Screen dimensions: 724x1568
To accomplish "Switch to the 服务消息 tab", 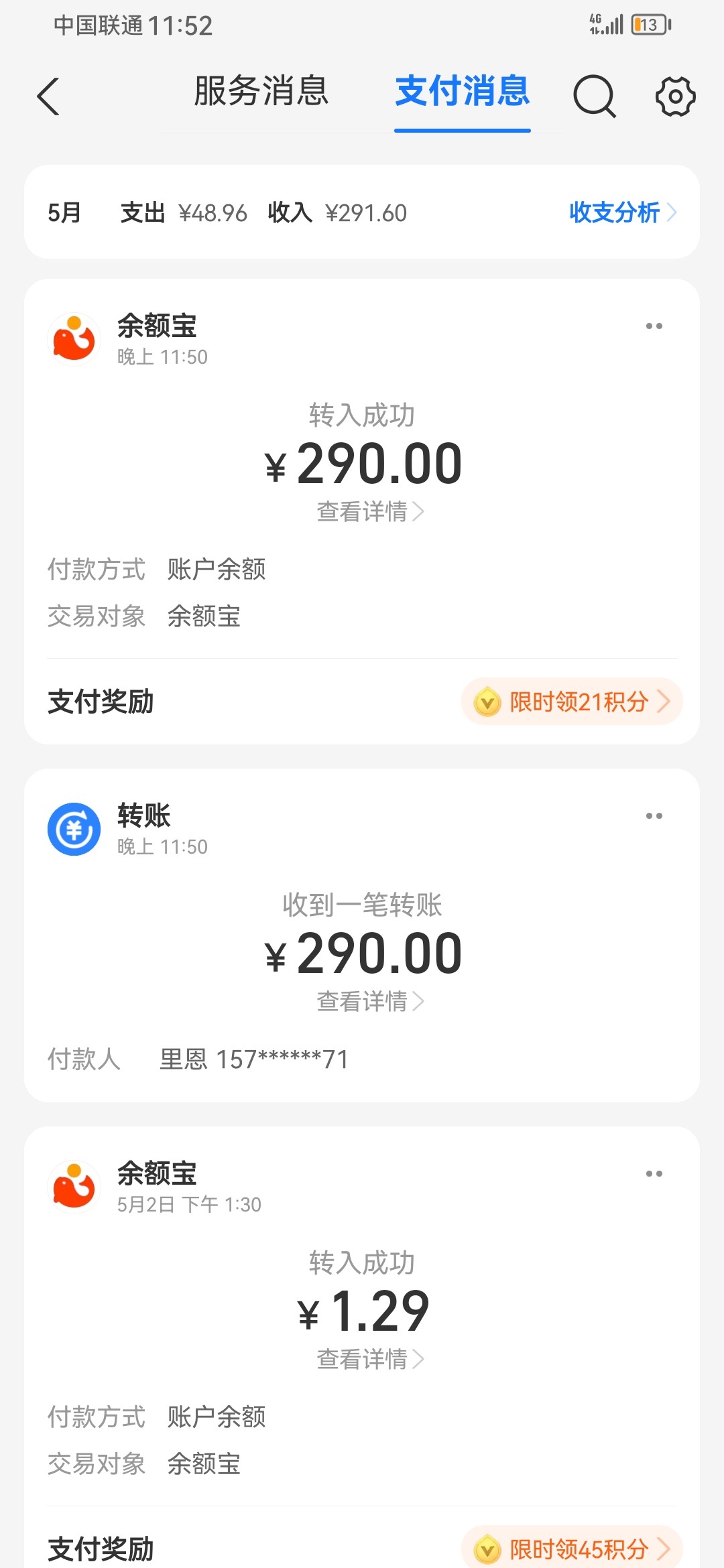I will [261, 91].
